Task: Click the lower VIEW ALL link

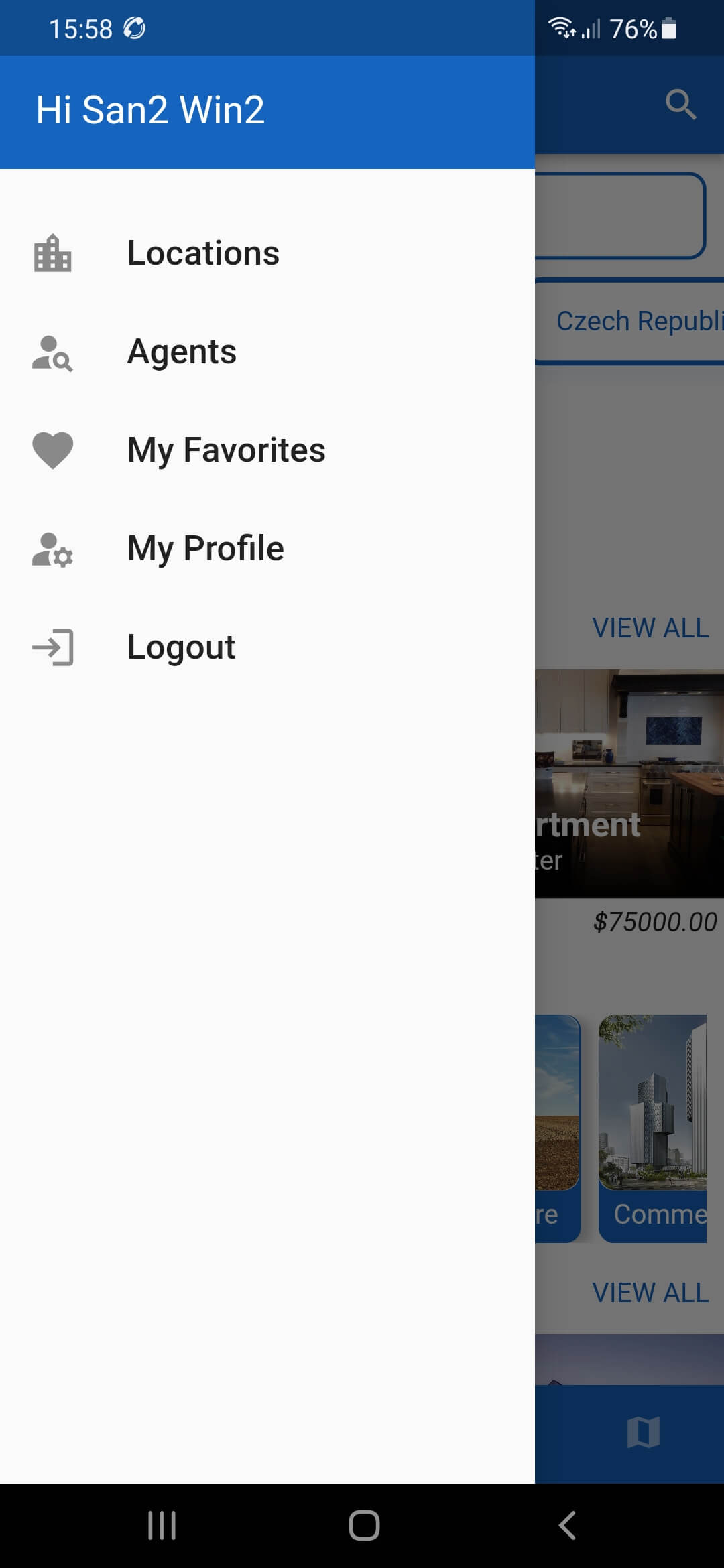Action: [650, 1293]
